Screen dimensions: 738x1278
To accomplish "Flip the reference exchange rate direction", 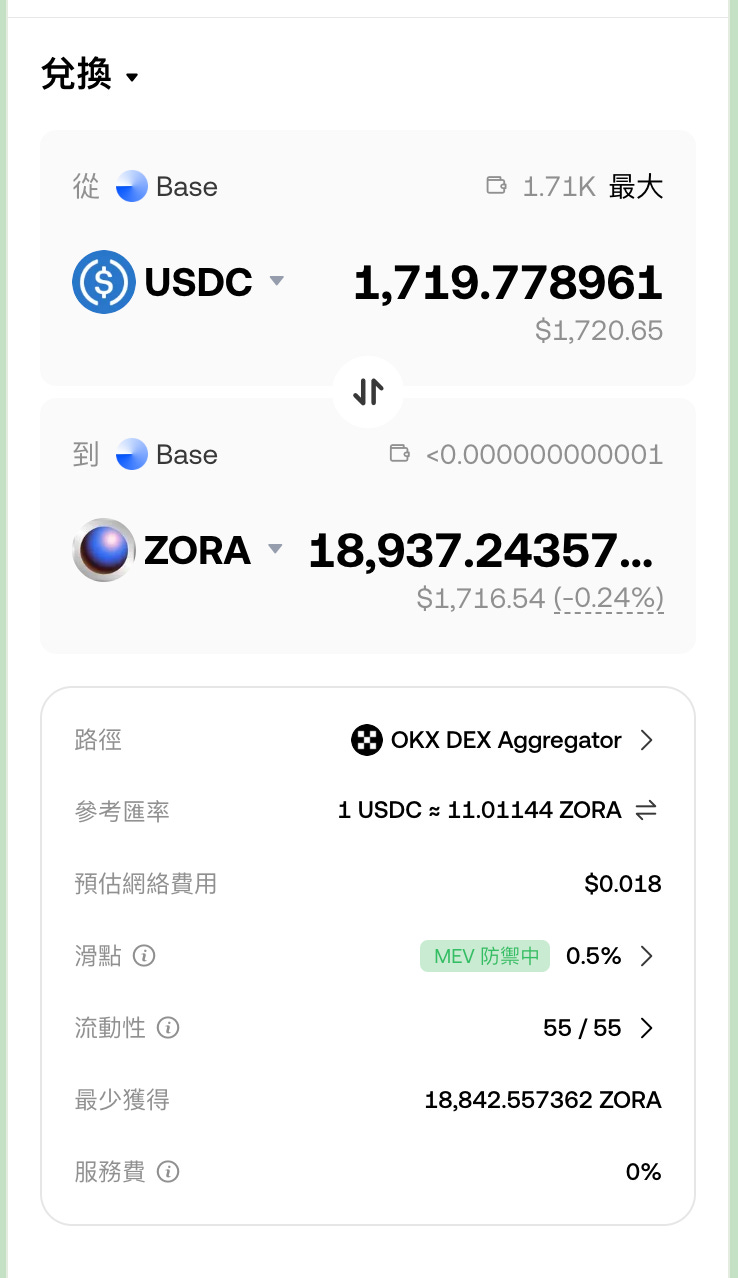I will [646, 811].
